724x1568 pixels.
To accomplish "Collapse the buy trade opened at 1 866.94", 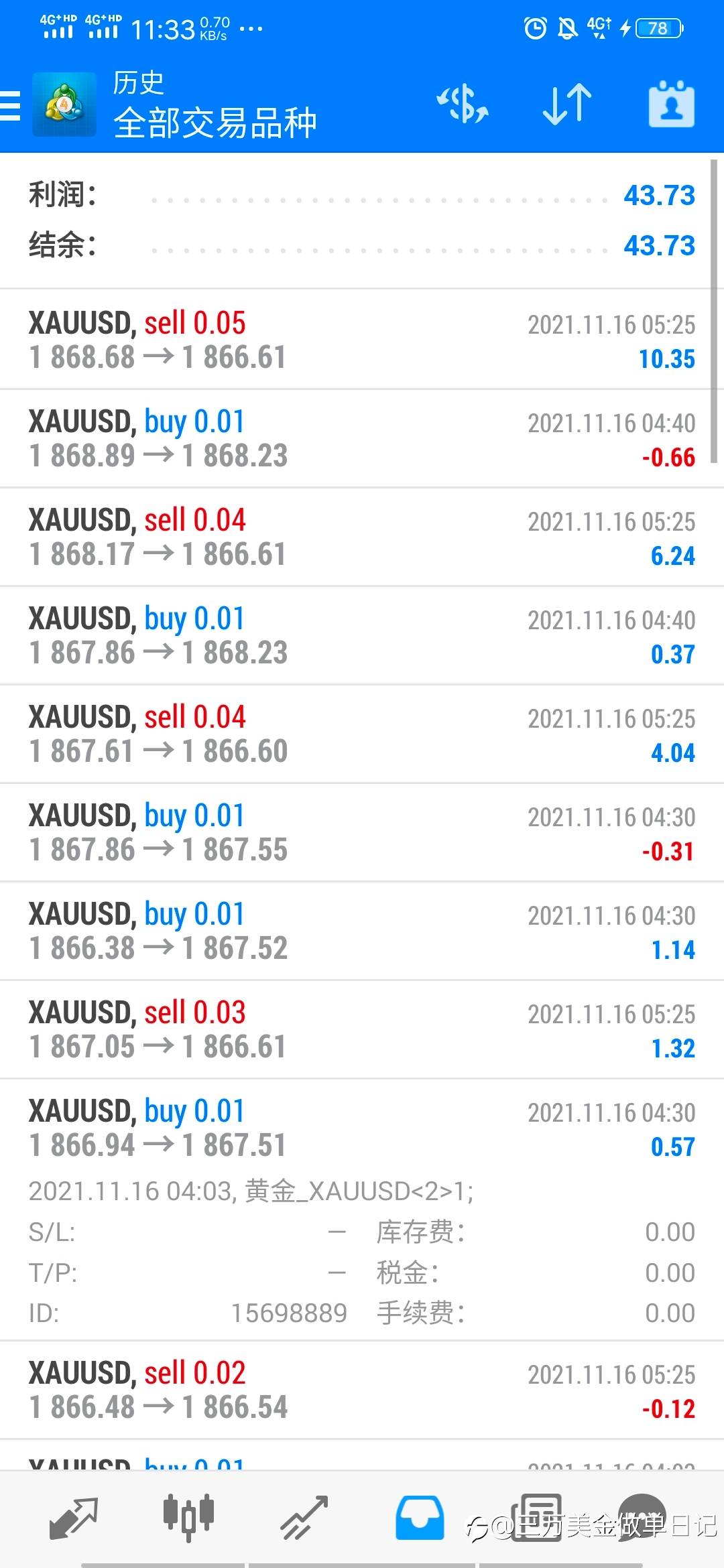I will click(x=362, y=1128).
